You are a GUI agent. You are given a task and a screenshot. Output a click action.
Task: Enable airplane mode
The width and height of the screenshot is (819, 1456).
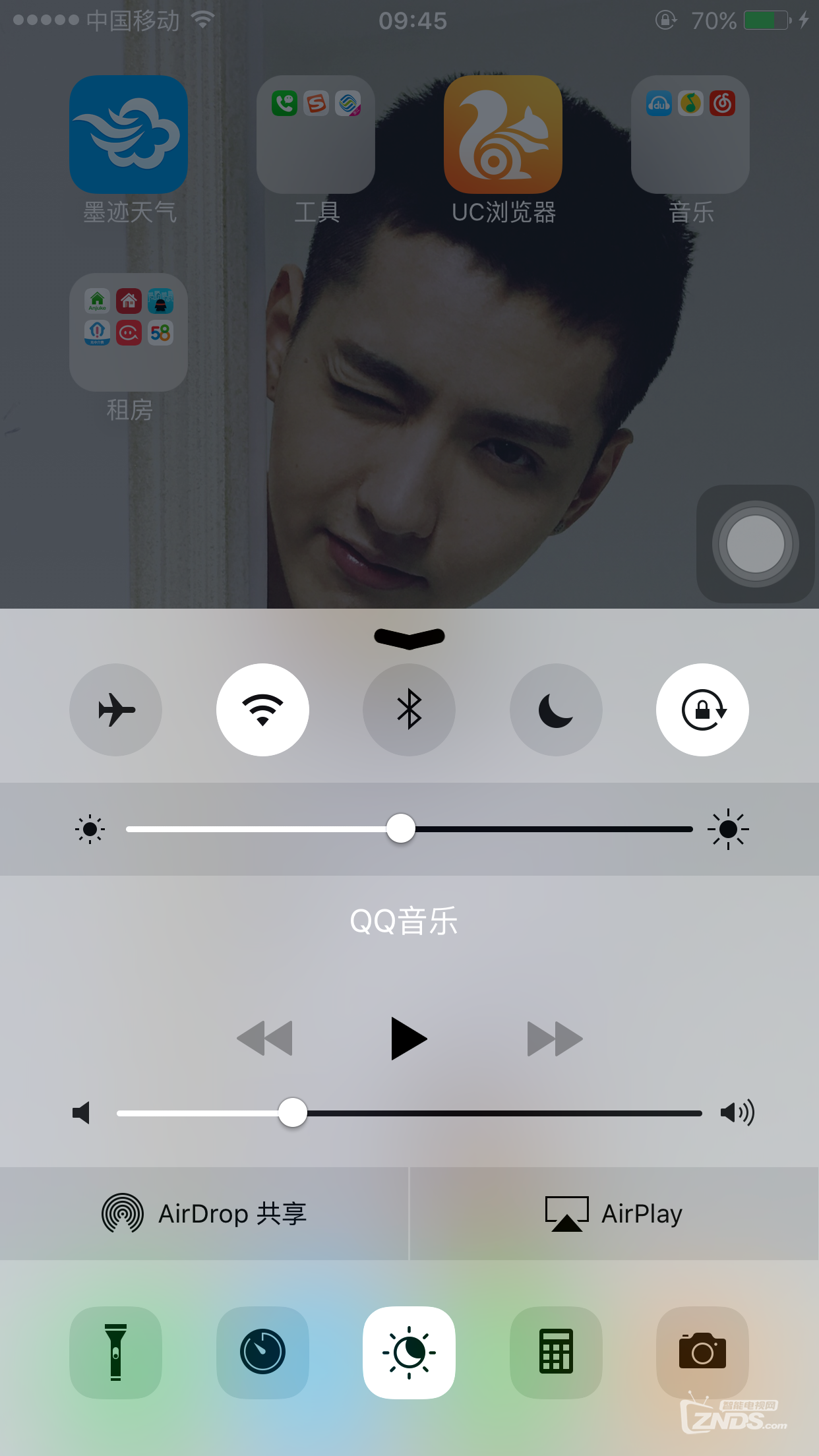[115, 710]
